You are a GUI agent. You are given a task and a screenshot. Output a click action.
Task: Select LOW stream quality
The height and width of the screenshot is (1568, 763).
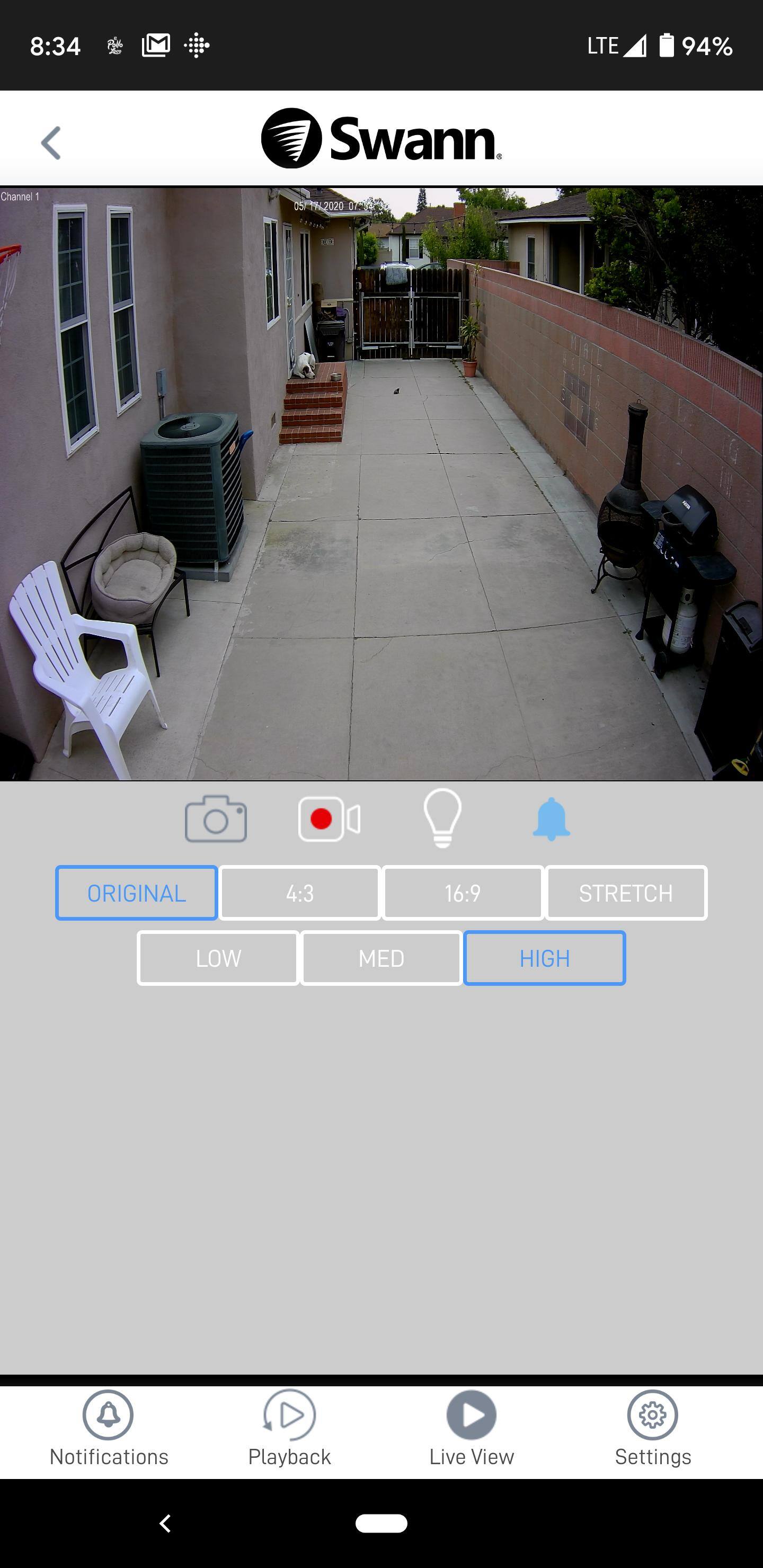pyautogui.click(x=218, y=958)
